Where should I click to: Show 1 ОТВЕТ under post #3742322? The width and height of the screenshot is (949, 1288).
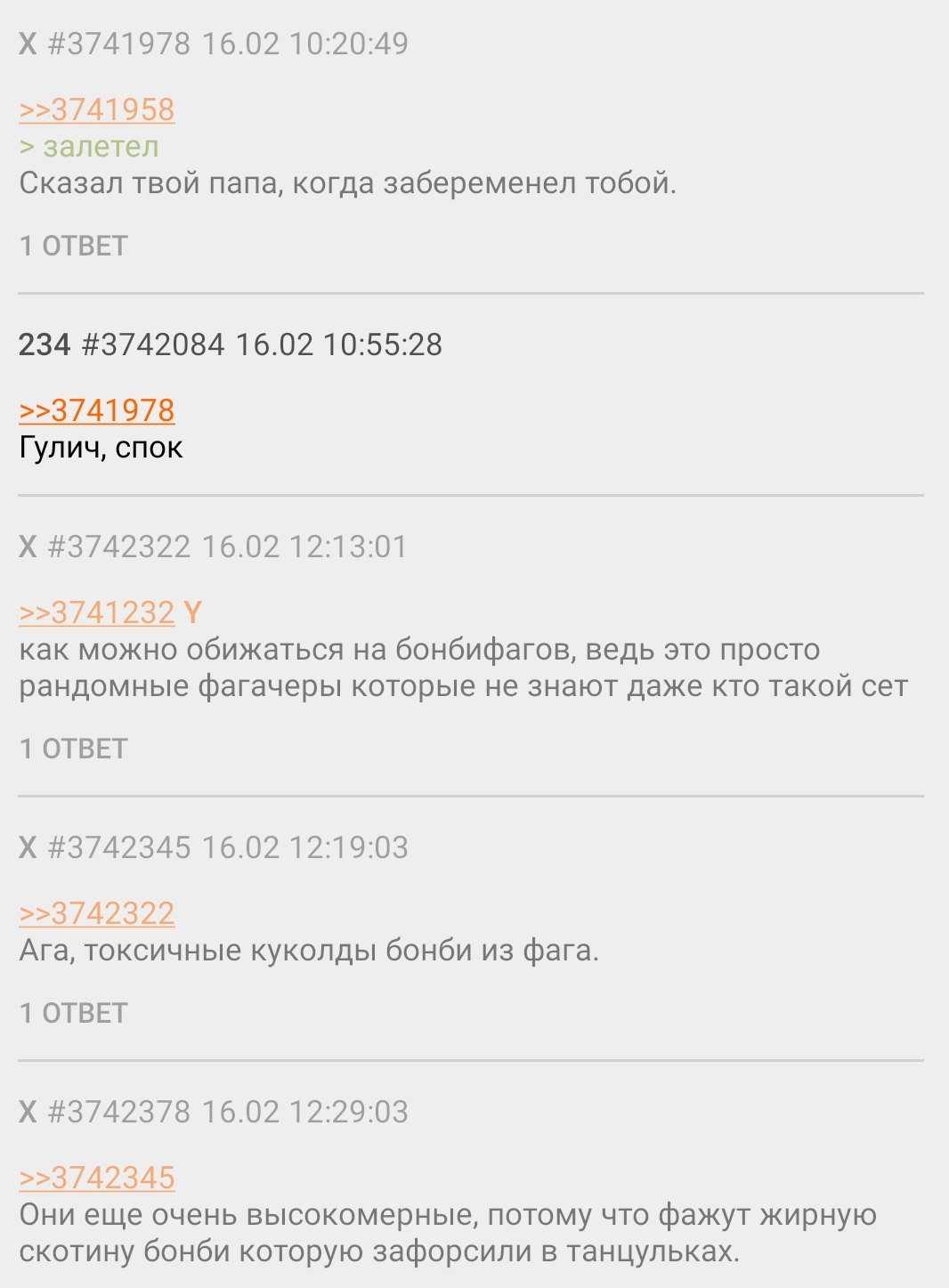[74, 749]
